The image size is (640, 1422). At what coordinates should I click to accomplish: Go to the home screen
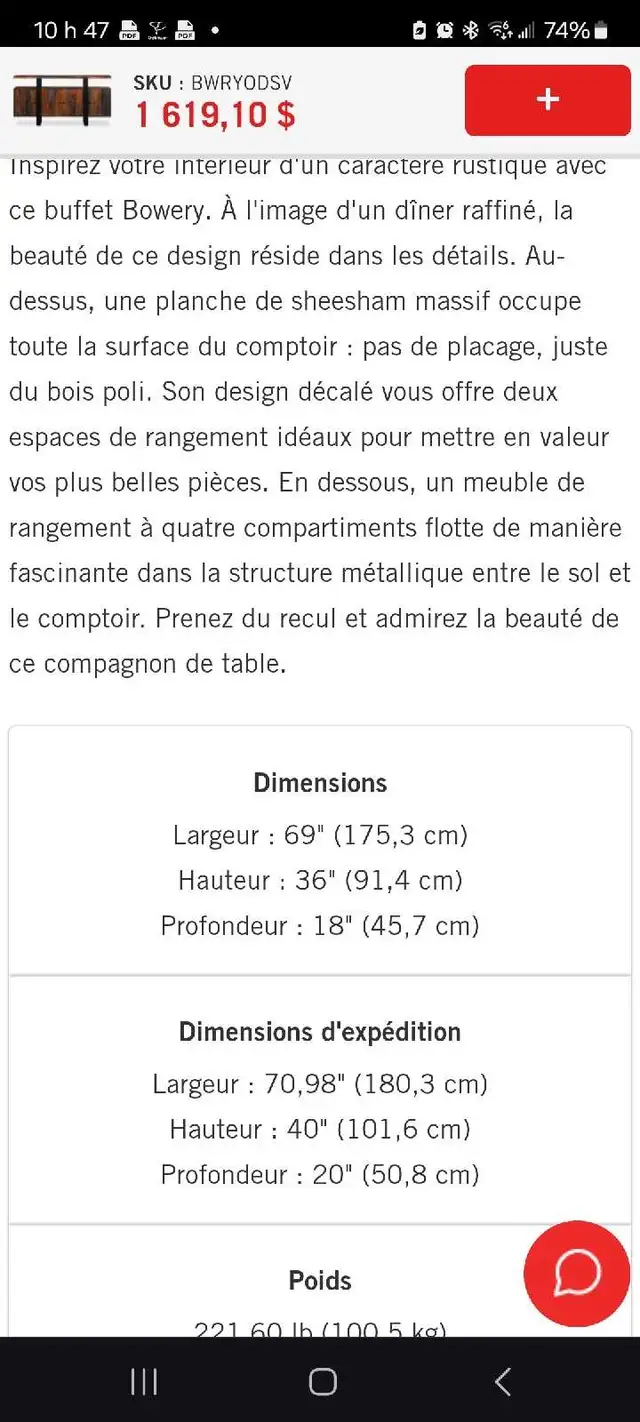pos(322,1382)
